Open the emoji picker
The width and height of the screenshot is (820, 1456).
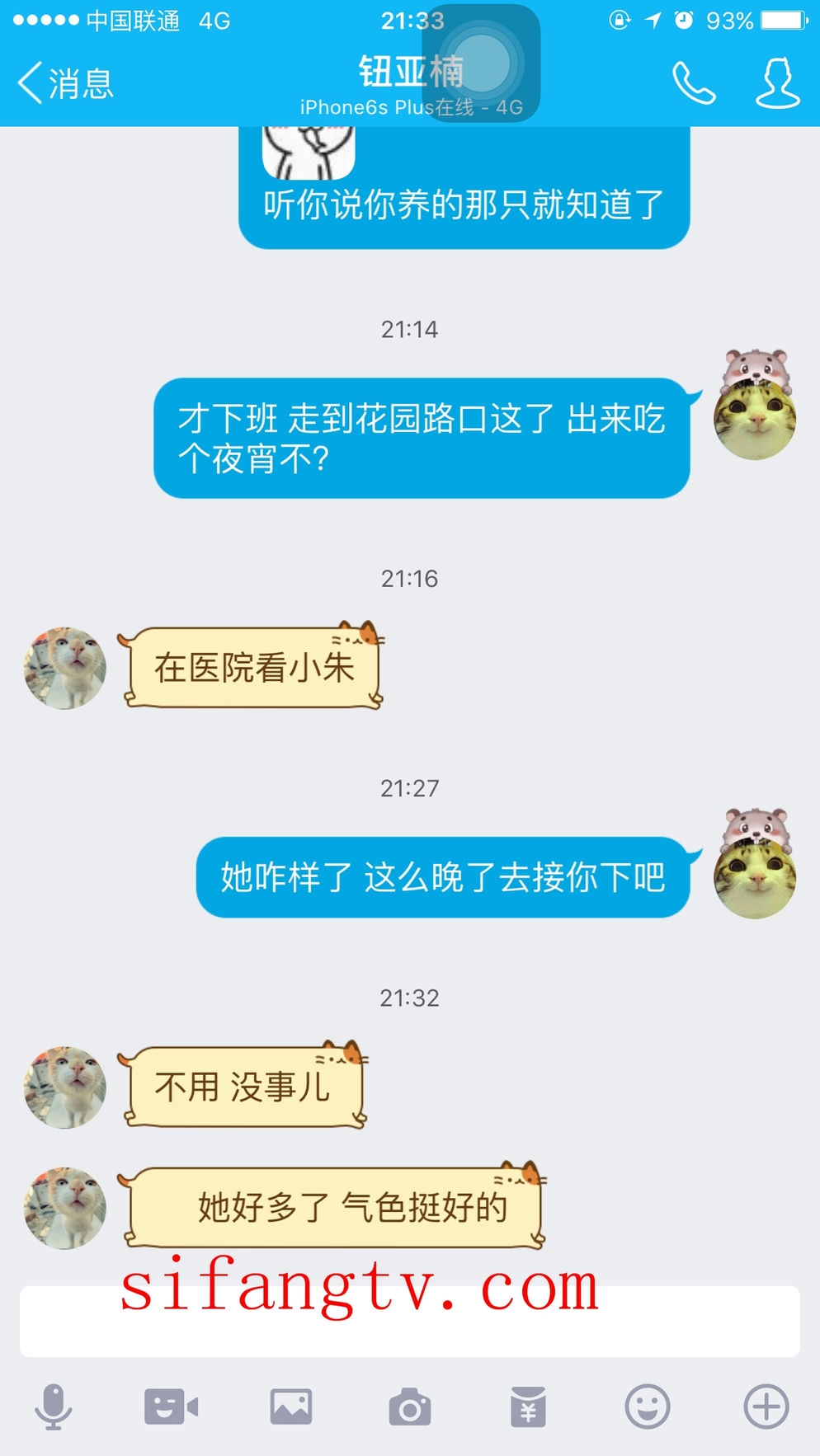(648, 1407)
